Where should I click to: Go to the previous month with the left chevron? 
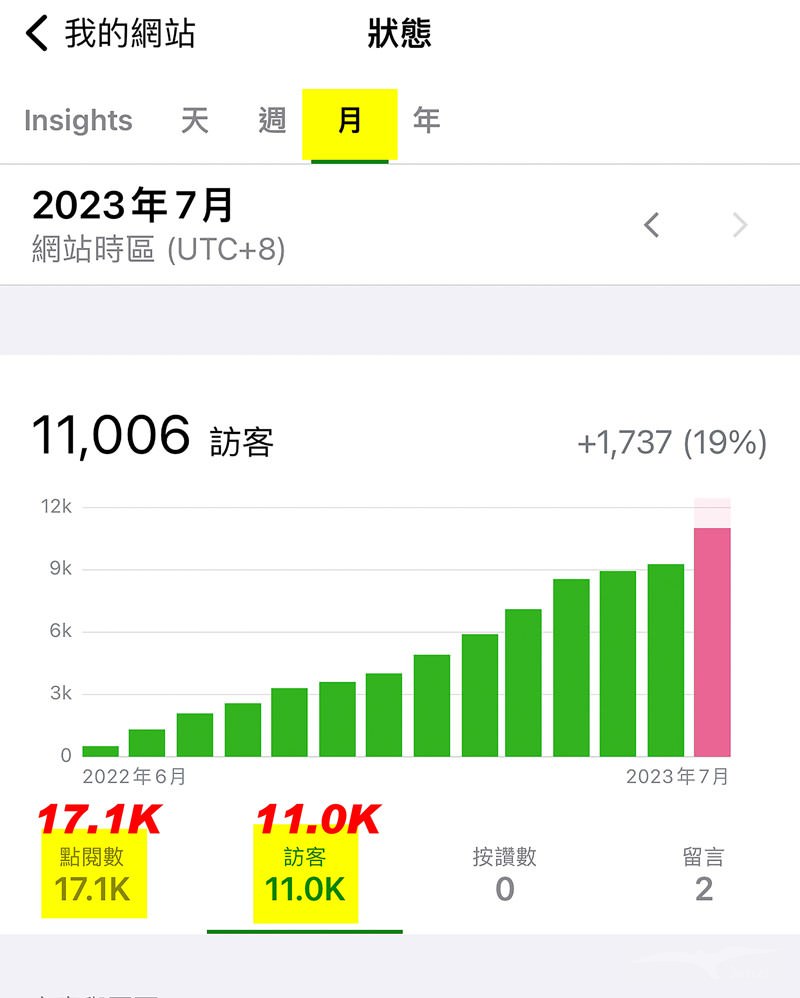[652, 225]
